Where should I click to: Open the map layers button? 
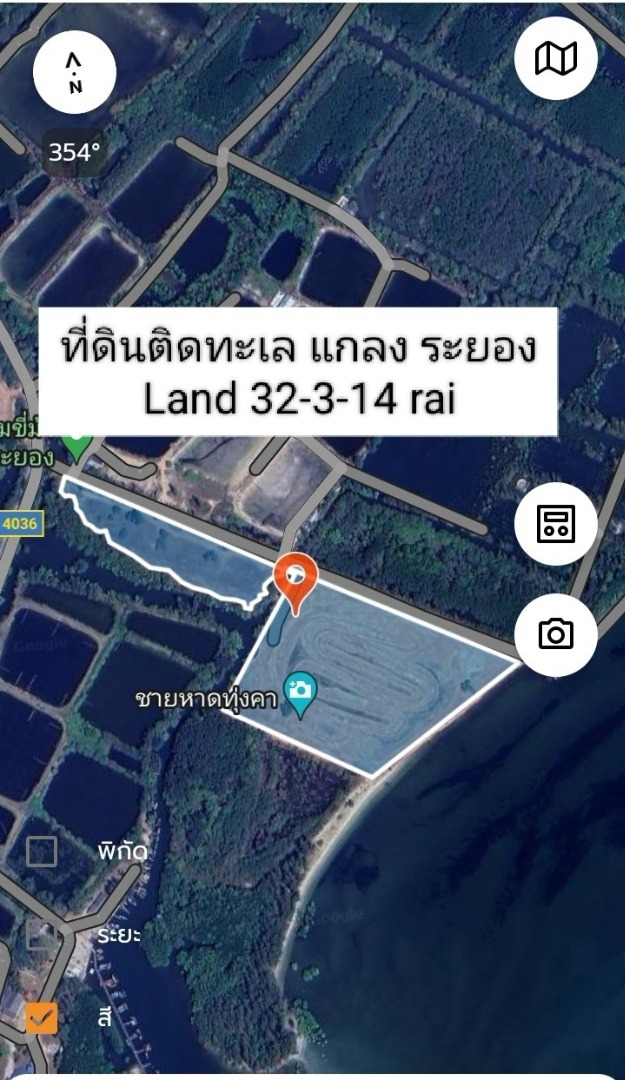(556, 59)
